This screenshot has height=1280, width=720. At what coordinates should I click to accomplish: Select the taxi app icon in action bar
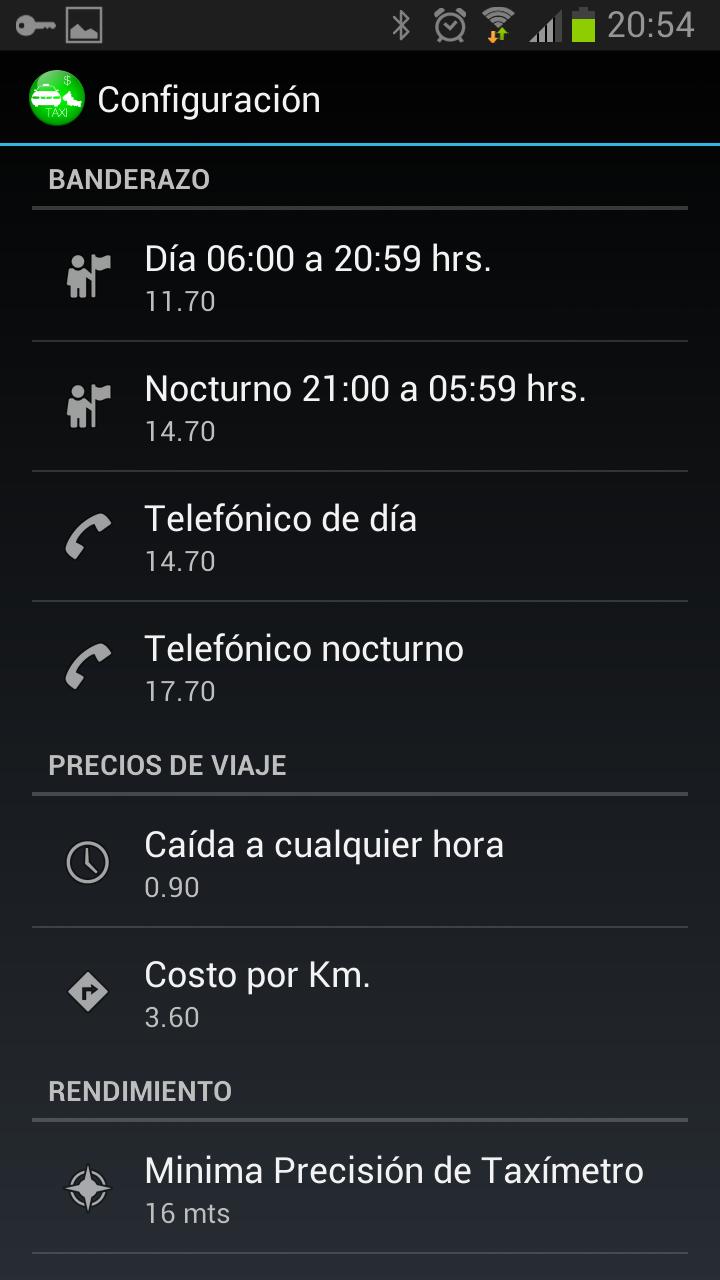57,96
